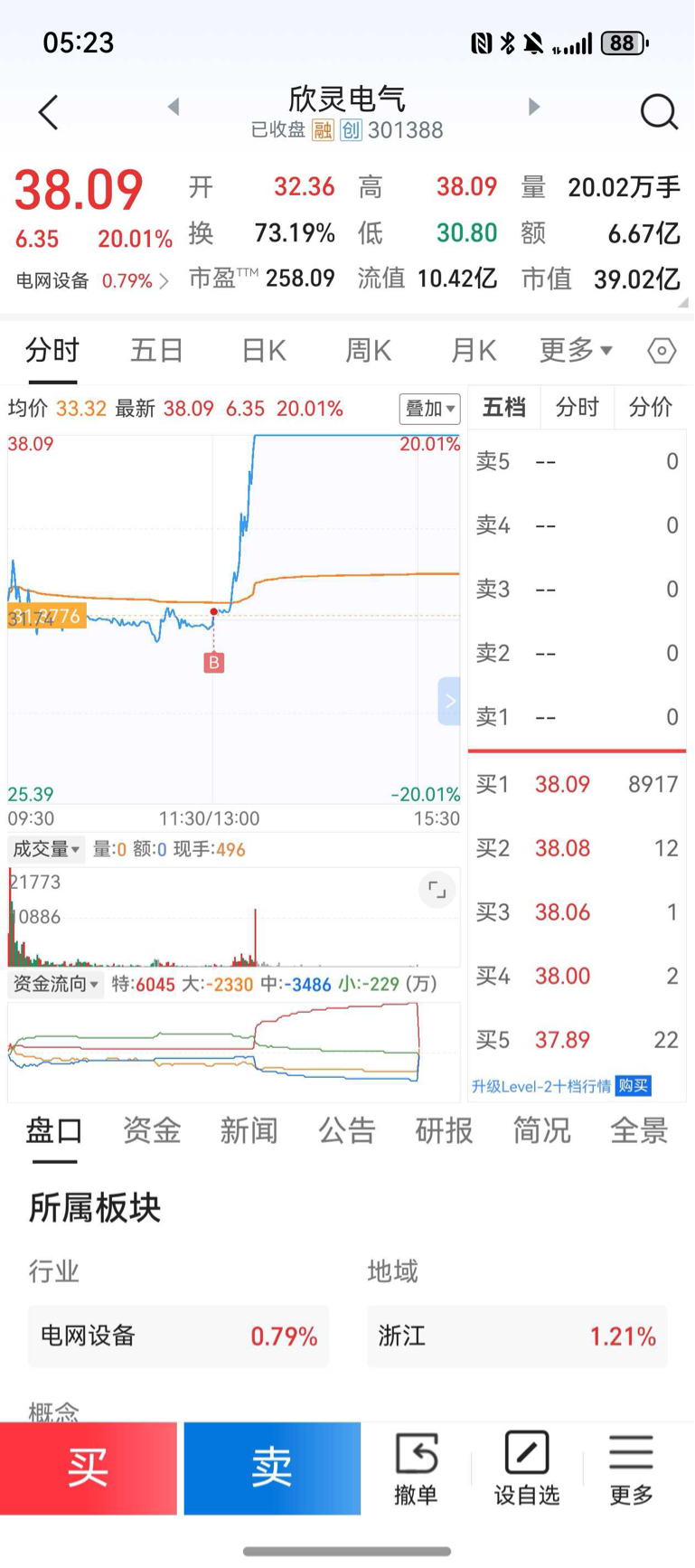This screenshot has width=695, height=1568.
Task: Jump to the next stock arrow
Action: click(x=534, y=107)
